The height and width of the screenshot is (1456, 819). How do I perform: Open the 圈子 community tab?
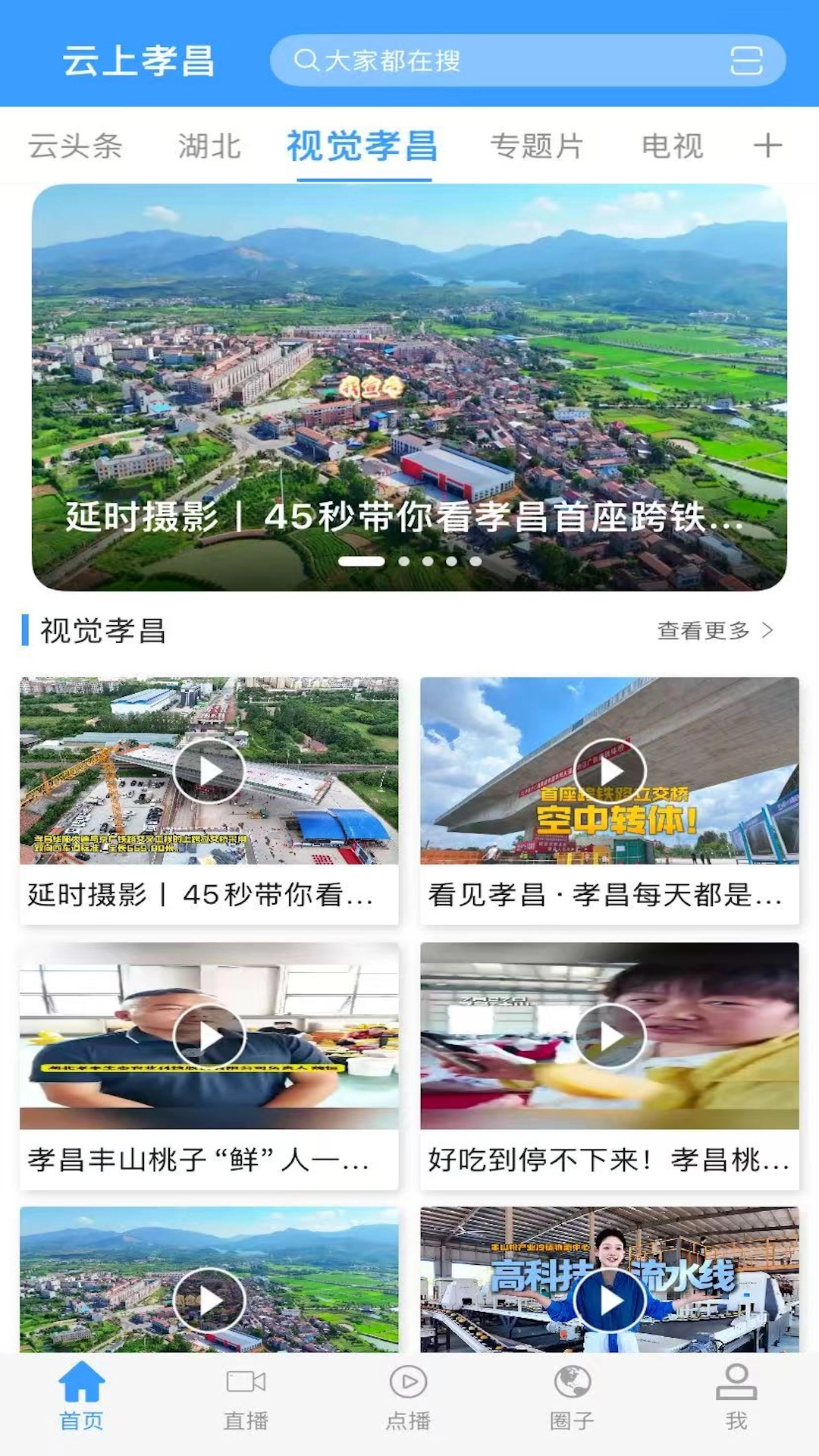pyautogui.click(x=573, y=1397)
